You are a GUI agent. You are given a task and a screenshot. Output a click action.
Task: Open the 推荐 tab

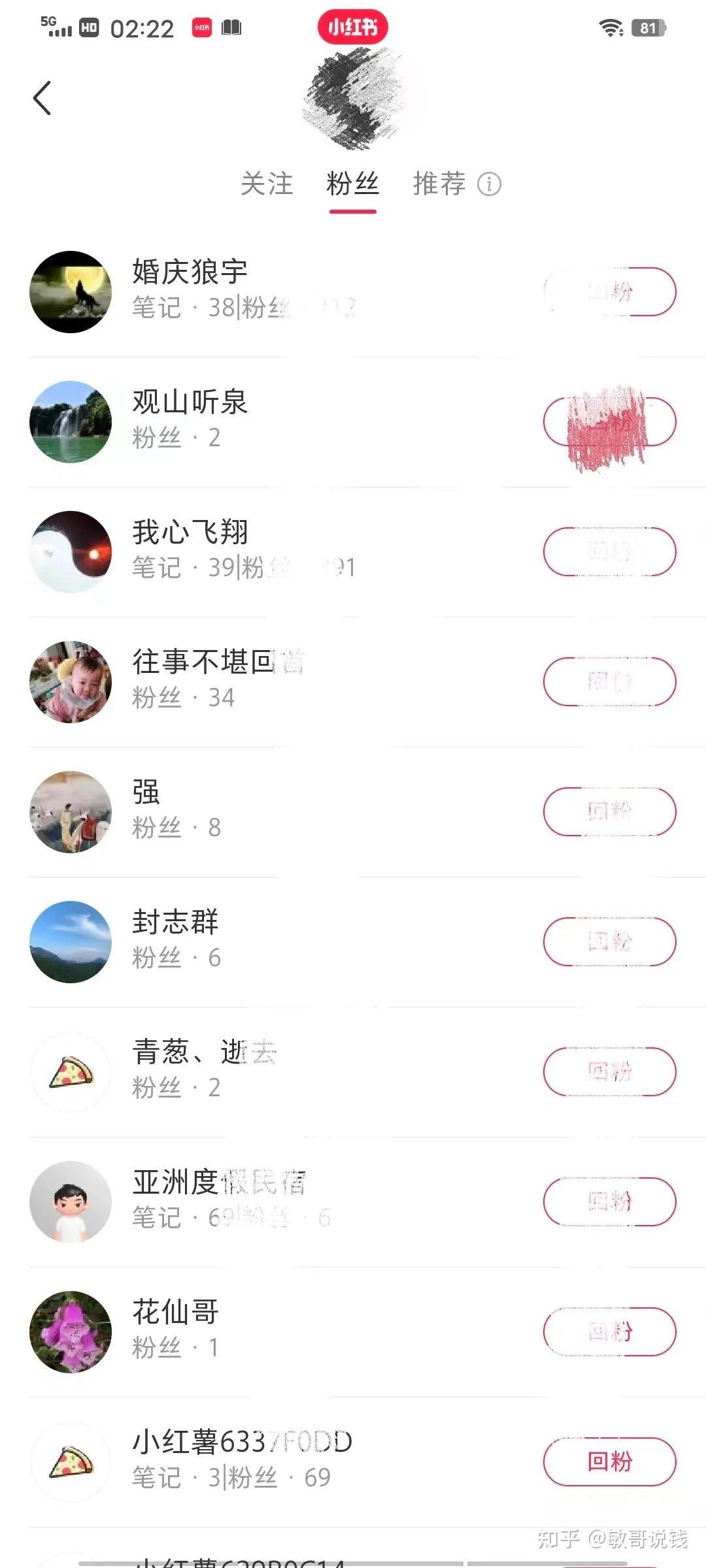pyautogui.click(x=439, y=184)
